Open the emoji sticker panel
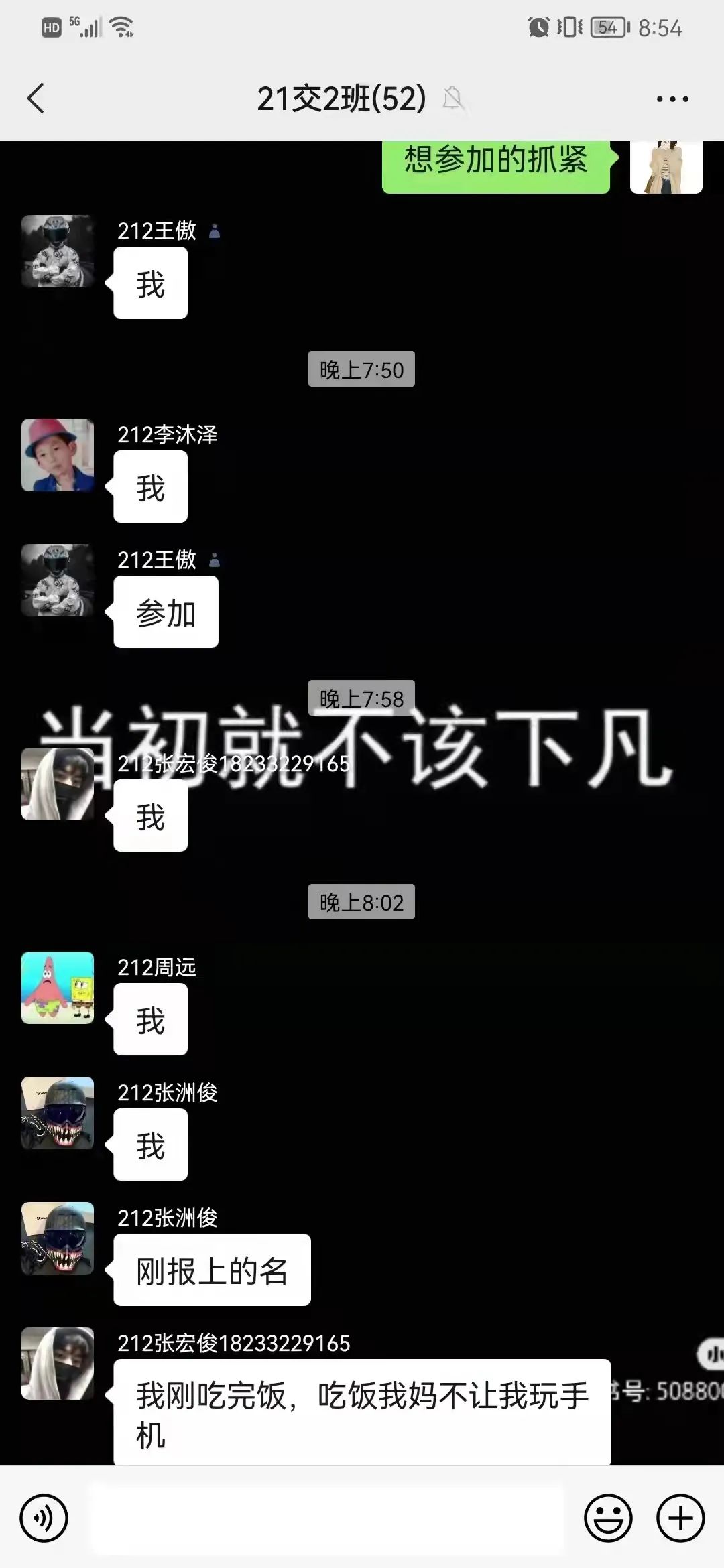Image resolution: width=724 pixels, height=1568 pixels. (x=608, y=1518)
